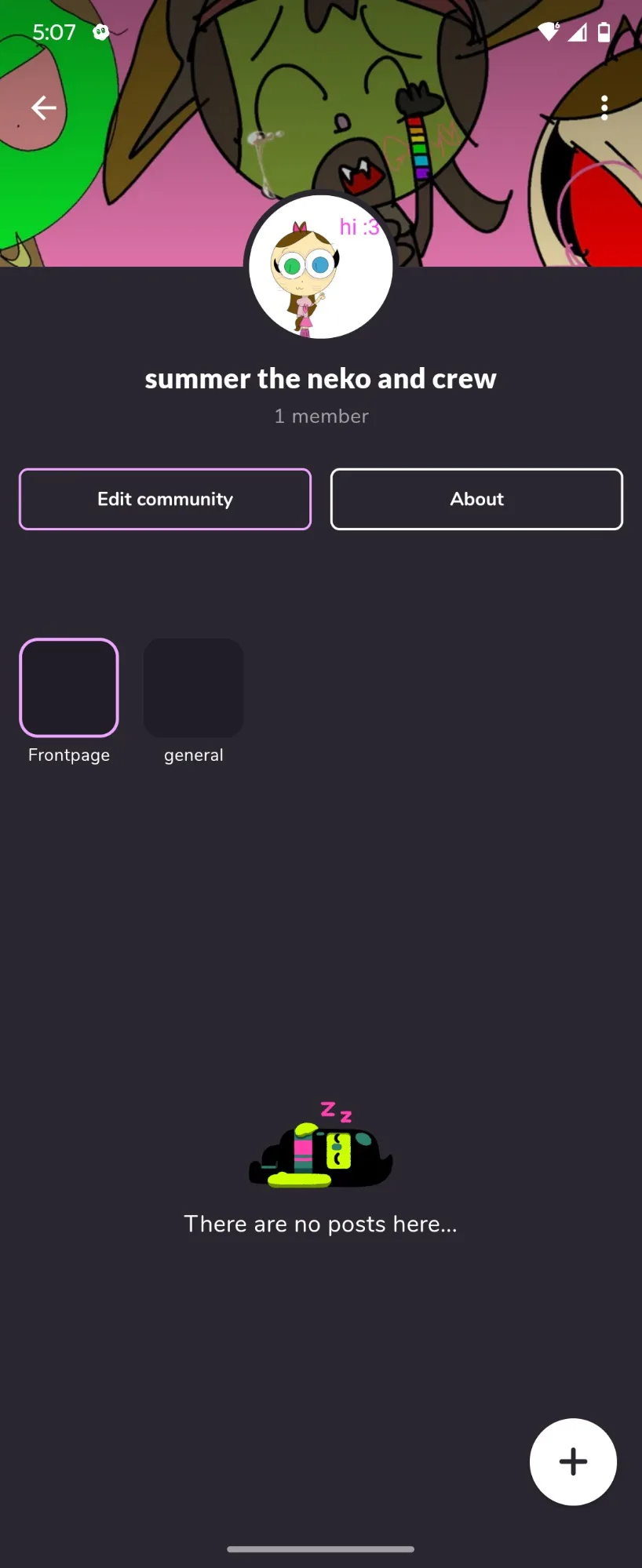Tap Edit community button
The width and height of the screenshot is (642, 1568).
coord(165,499)
